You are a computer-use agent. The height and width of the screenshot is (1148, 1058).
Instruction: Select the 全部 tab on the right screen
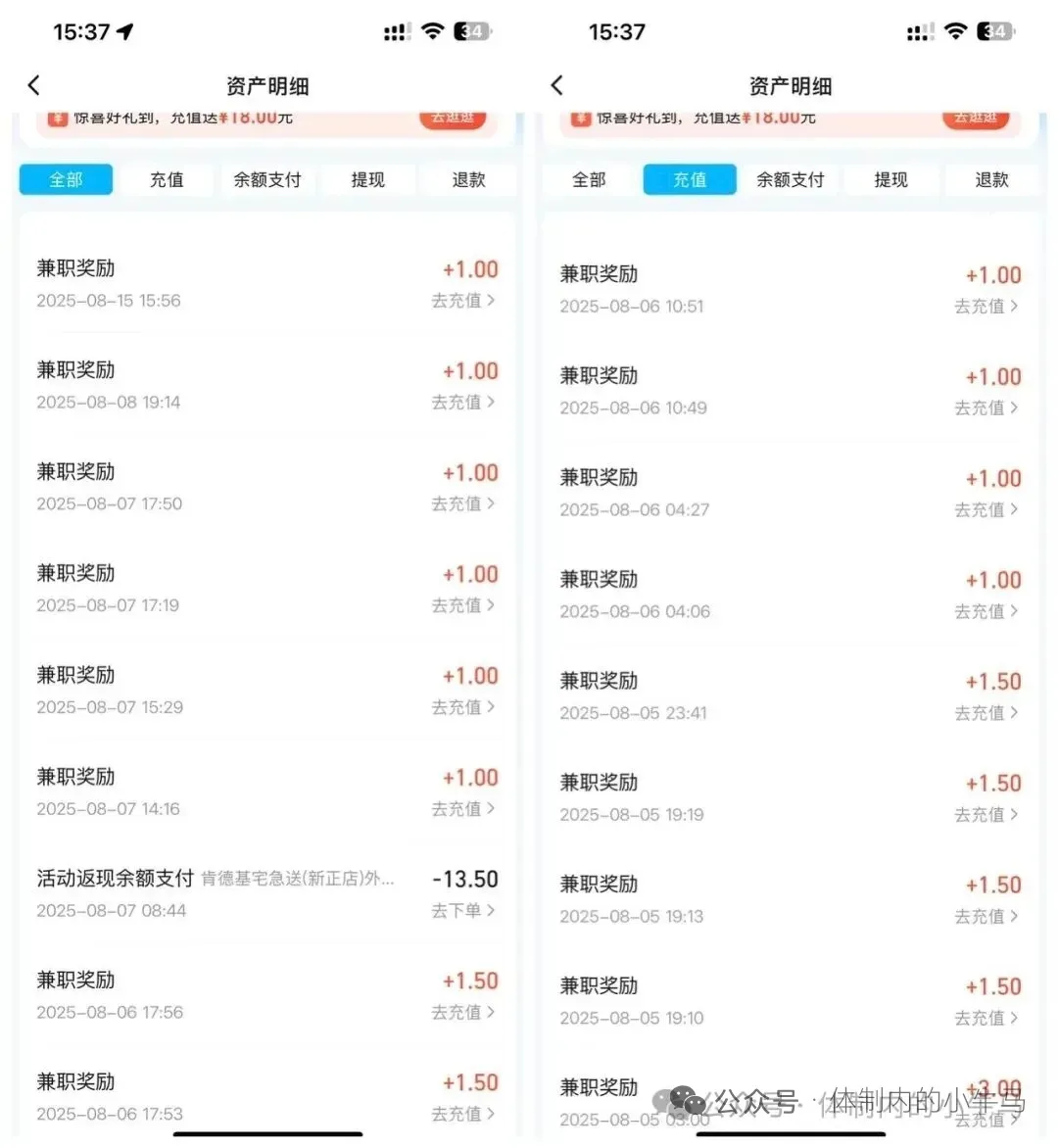(x=589, y=179)
